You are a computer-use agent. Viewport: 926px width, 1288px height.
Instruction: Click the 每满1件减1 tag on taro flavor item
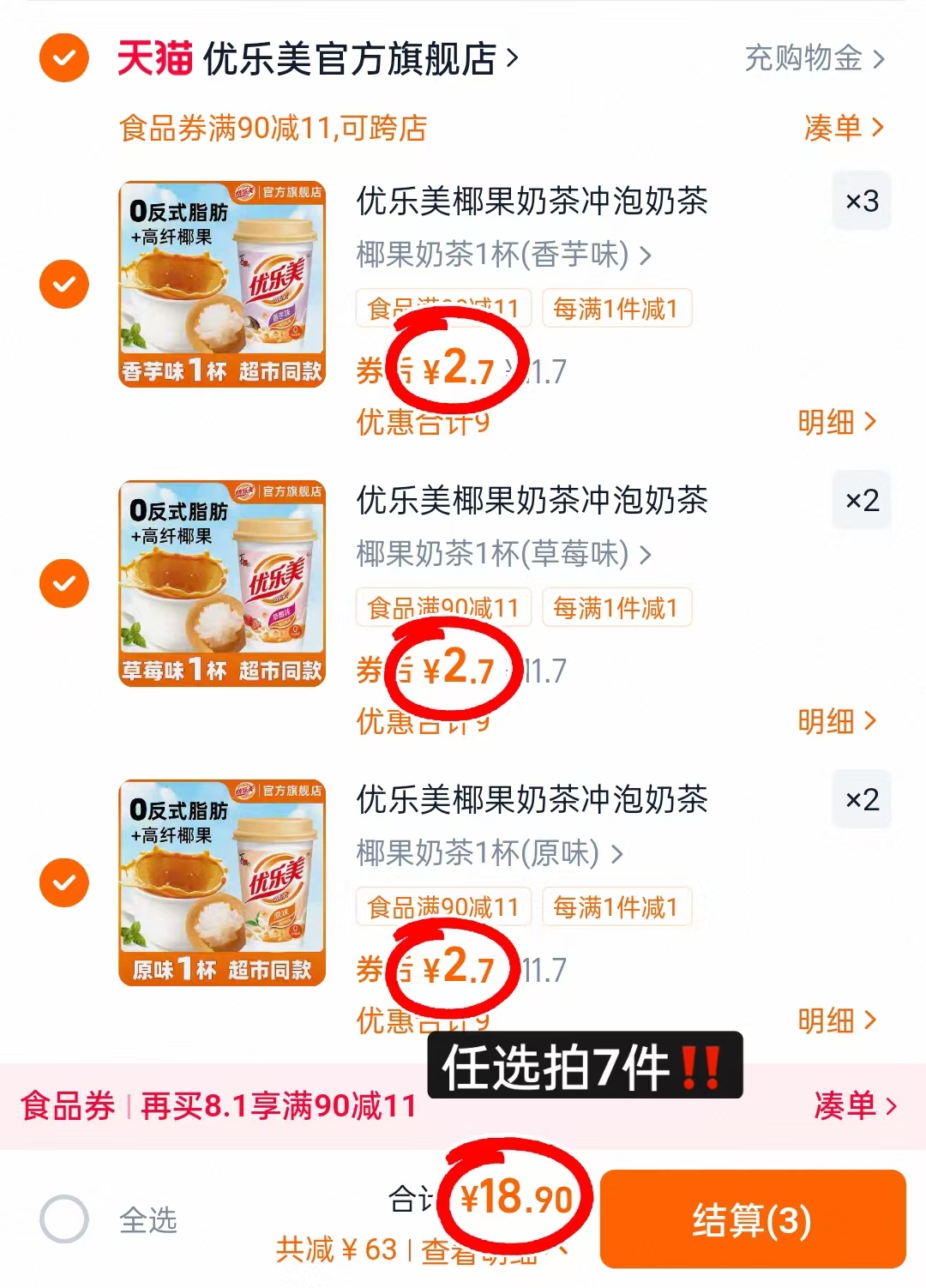(616, 309)
